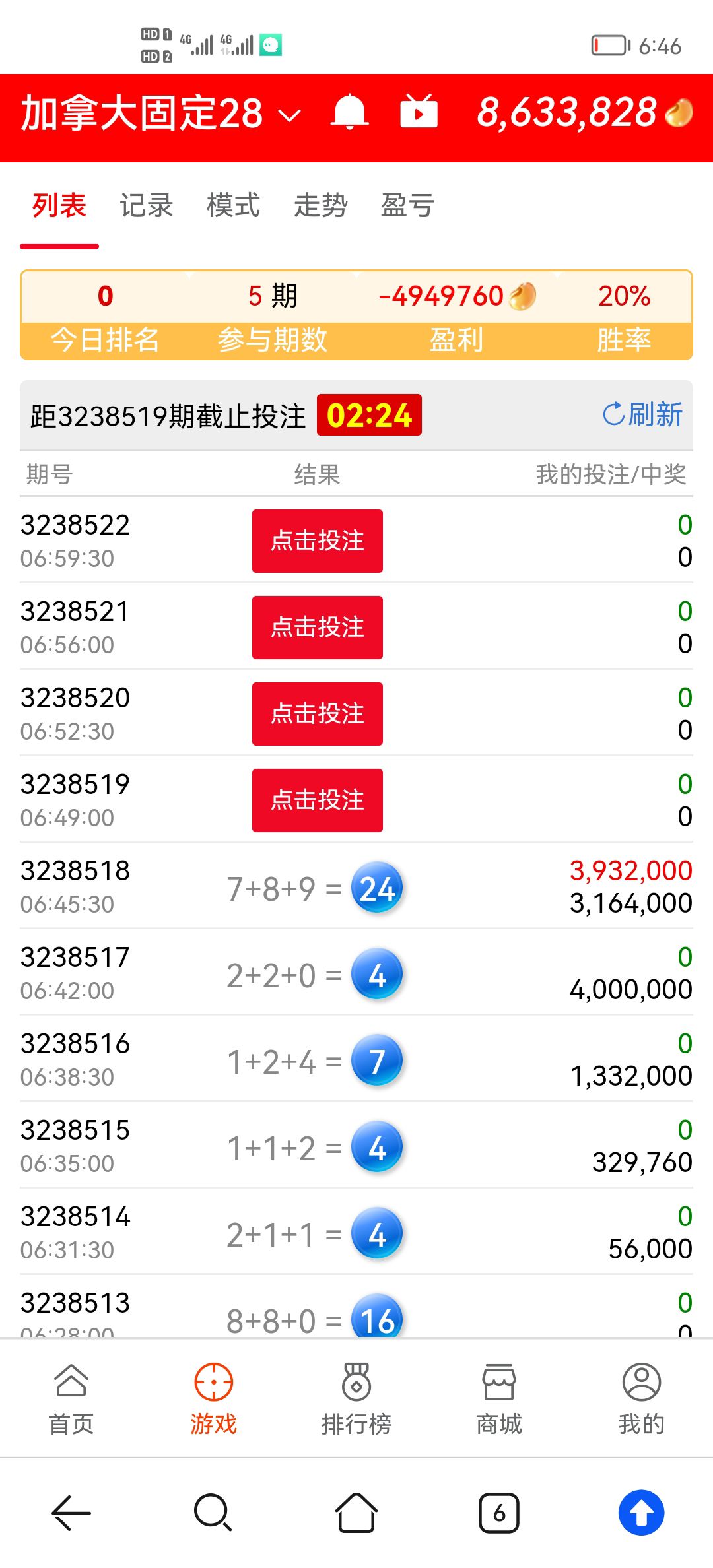The height and width of the screenshot is (1568, 713).
Task: Place a bet on period 3238520
Action: click(317, 714)
